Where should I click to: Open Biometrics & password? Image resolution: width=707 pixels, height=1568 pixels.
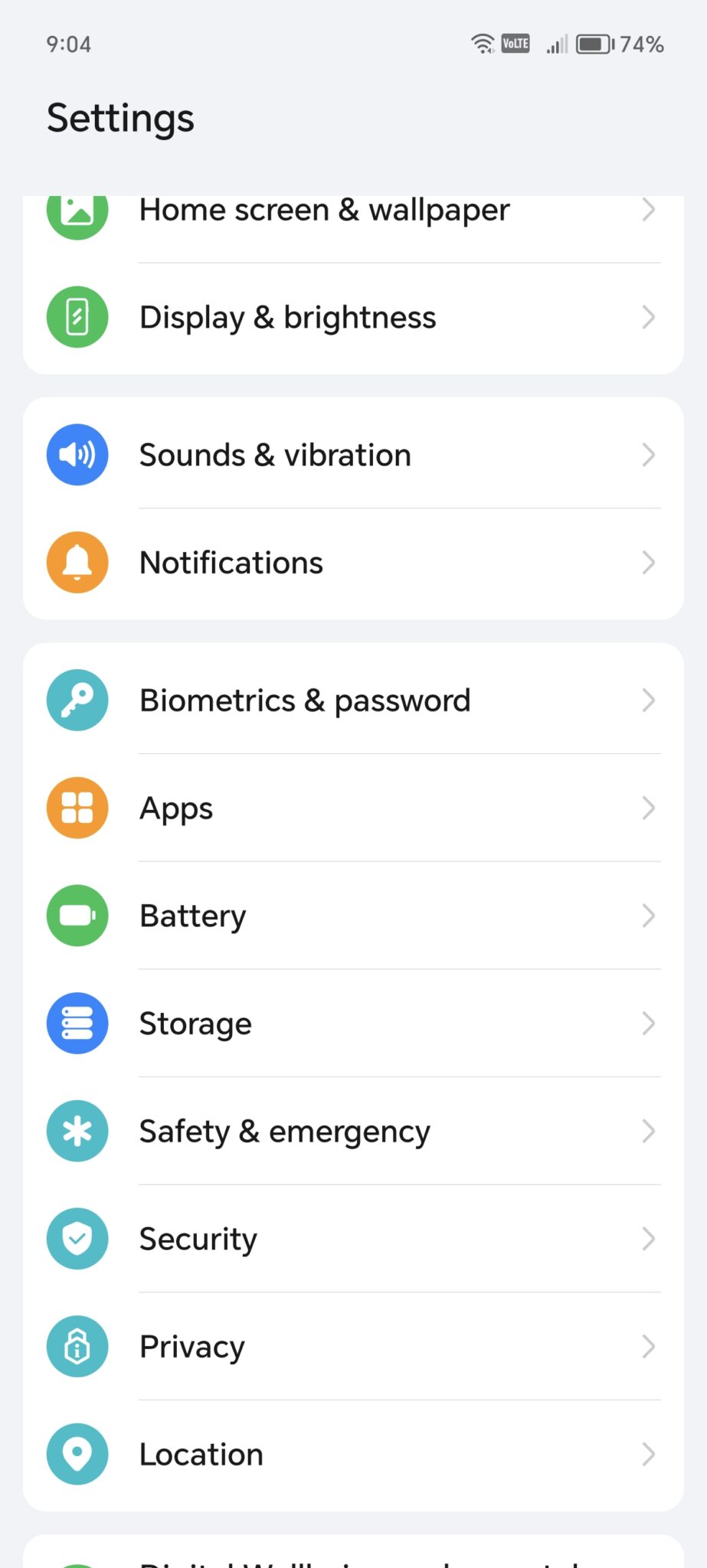353,700
